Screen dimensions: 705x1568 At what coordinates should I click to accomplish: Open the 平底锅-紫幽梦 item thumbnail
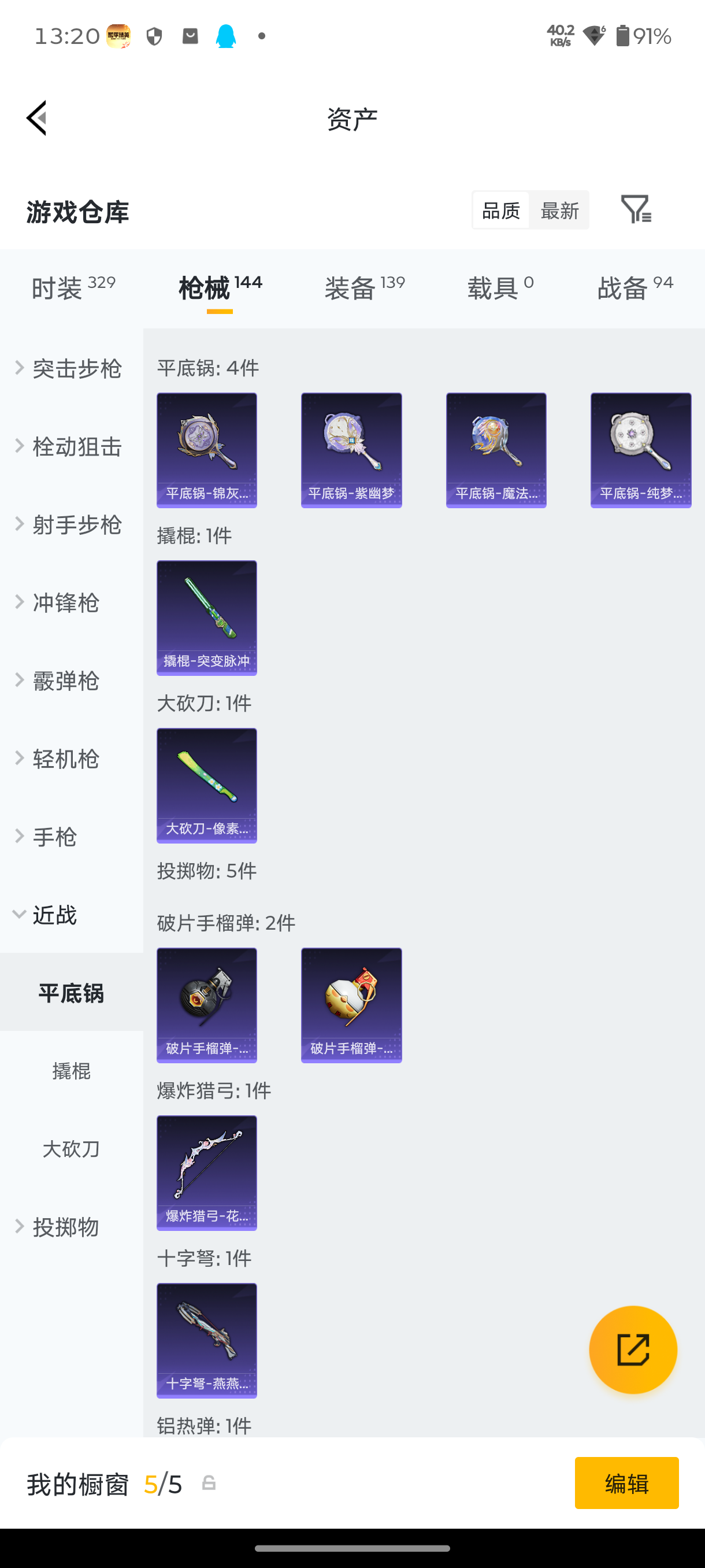(x=351, y=450)
